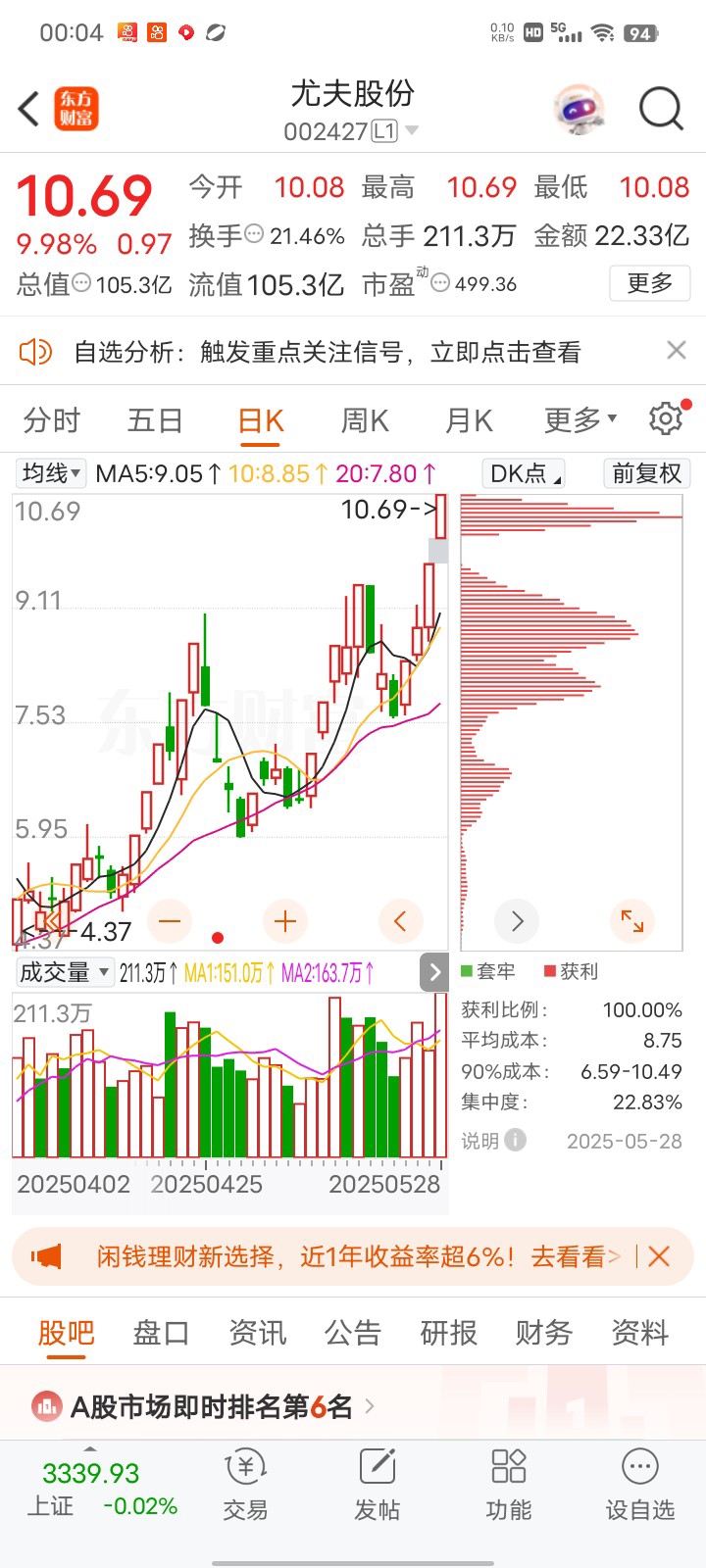Switch to the 分时 chart tab
Screen dimensions: 706x1568
click(x=52, y=420)
